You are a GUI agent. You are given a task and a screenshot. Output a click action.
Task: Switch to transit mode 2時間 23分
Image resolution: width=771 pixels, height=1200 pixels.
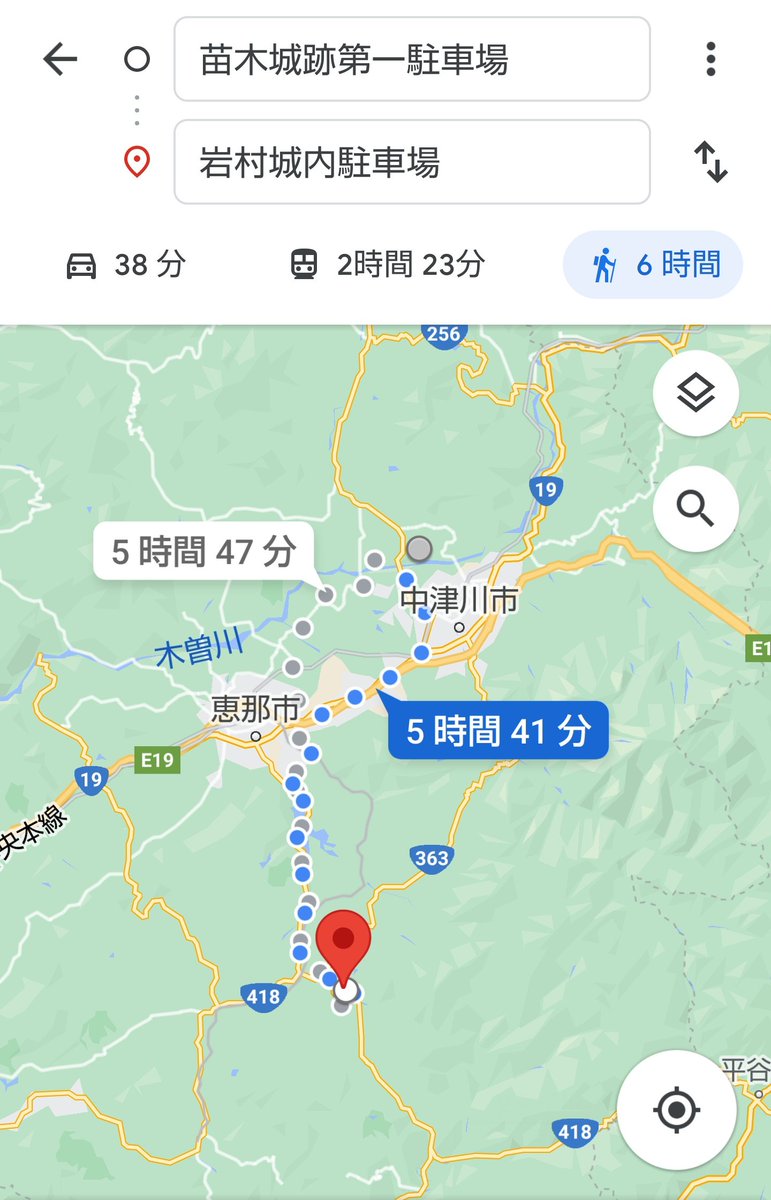click(386, 265)
